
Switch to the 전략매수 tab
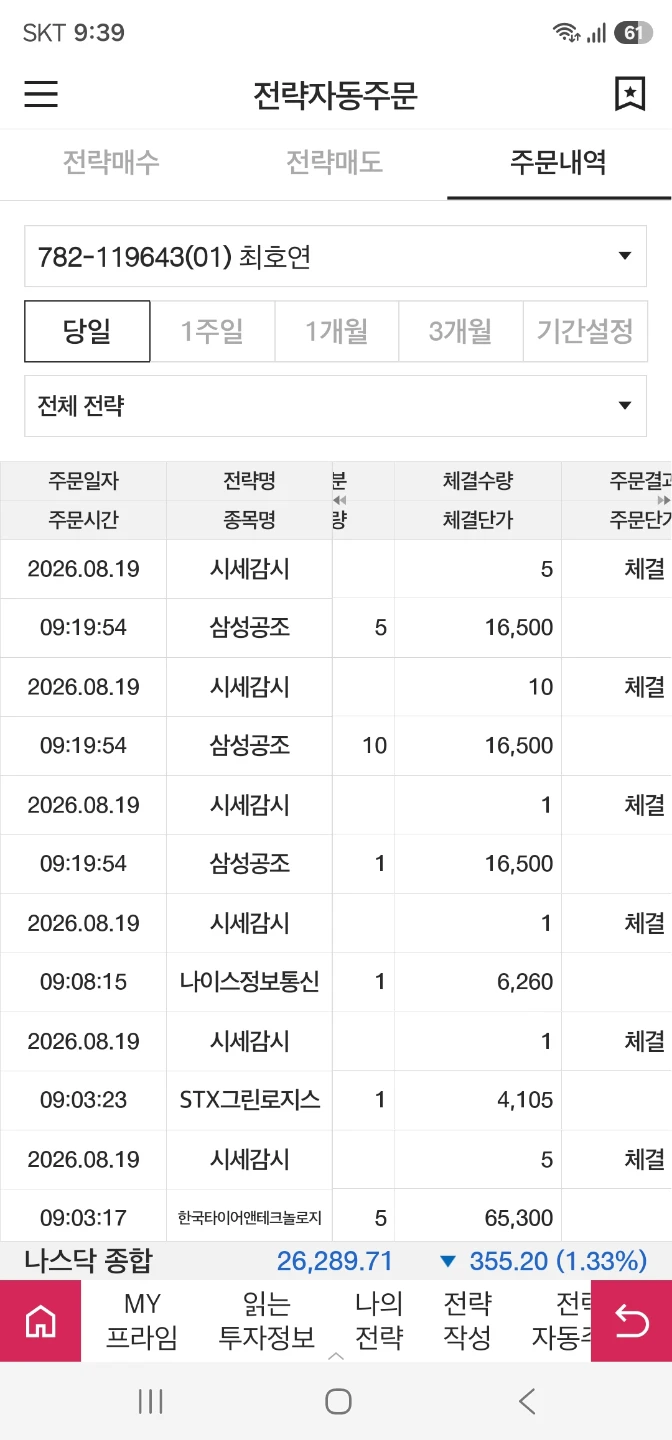(111, 163)
